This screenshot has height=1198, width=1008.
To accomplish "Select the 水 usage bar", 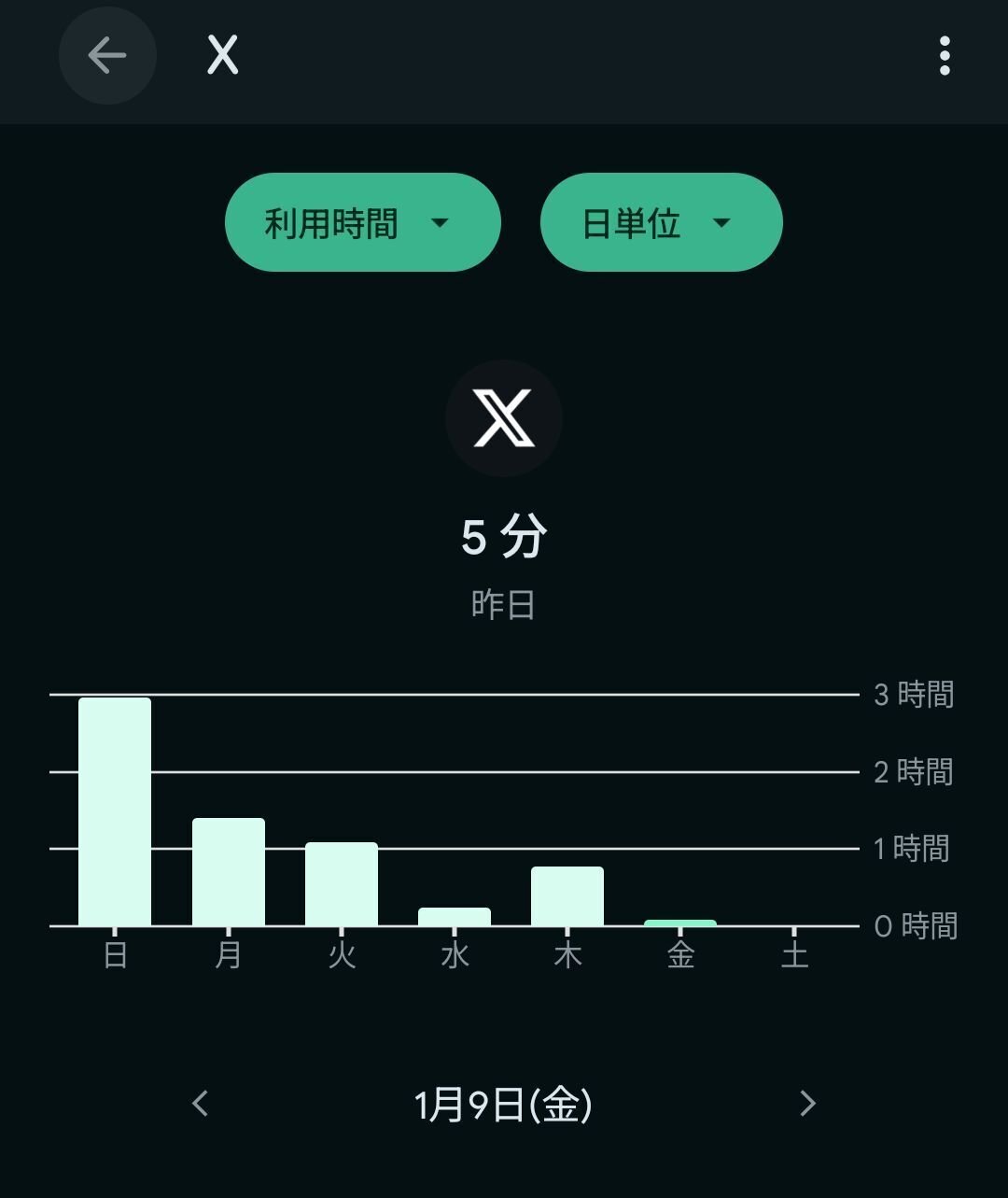I will 455,917.
